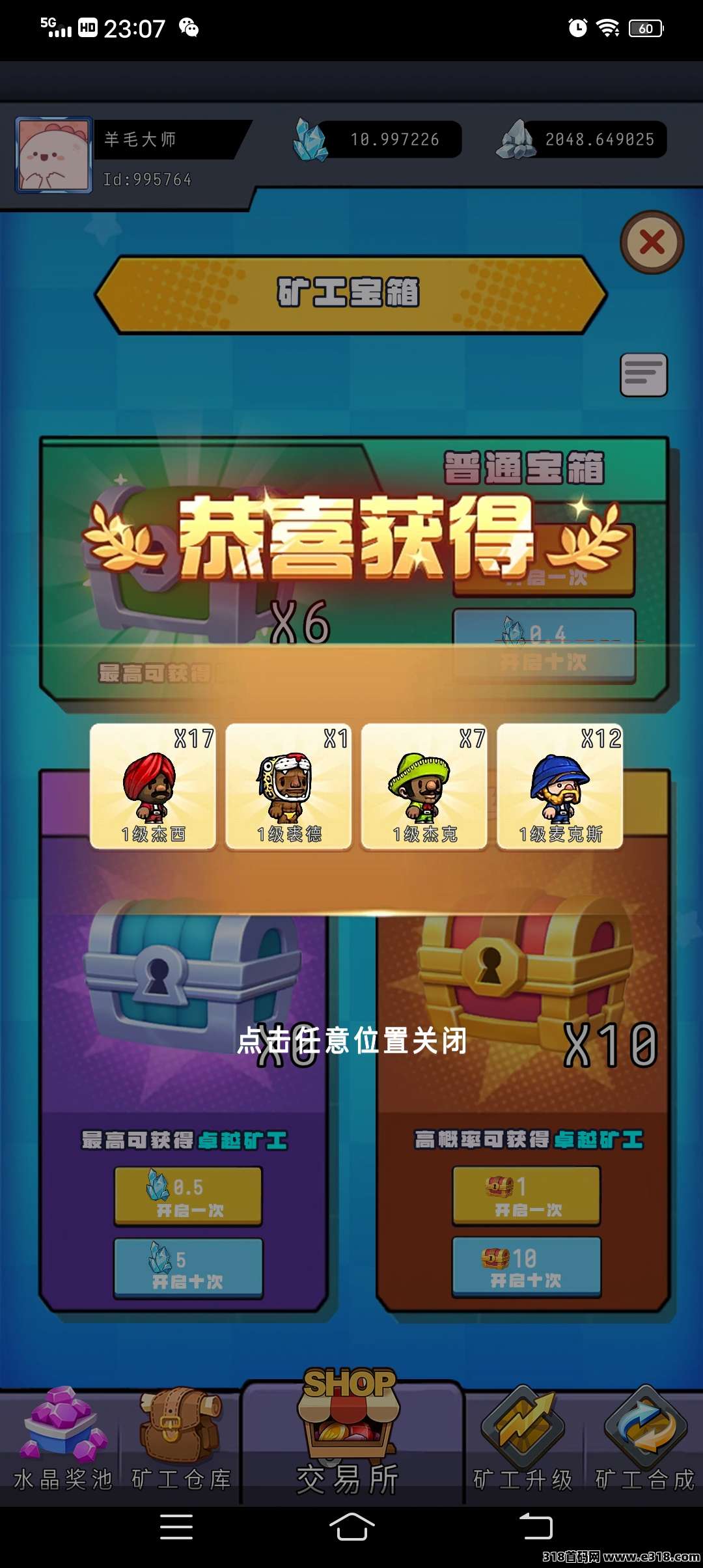The image size is (703, 1568).
Task: Go to the system home screen
Action: pyautogui.click(x=351, y=1527)
